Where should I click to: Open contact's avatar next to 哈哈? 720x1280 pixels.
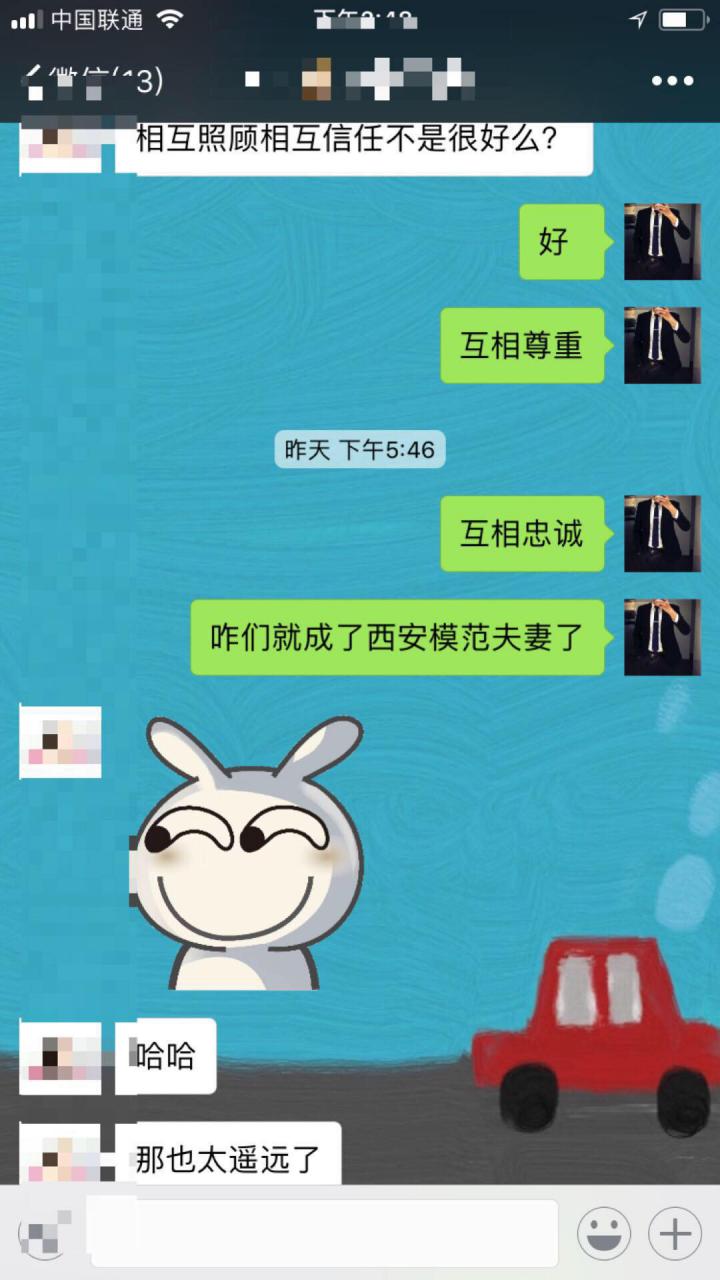point(60,1057)
